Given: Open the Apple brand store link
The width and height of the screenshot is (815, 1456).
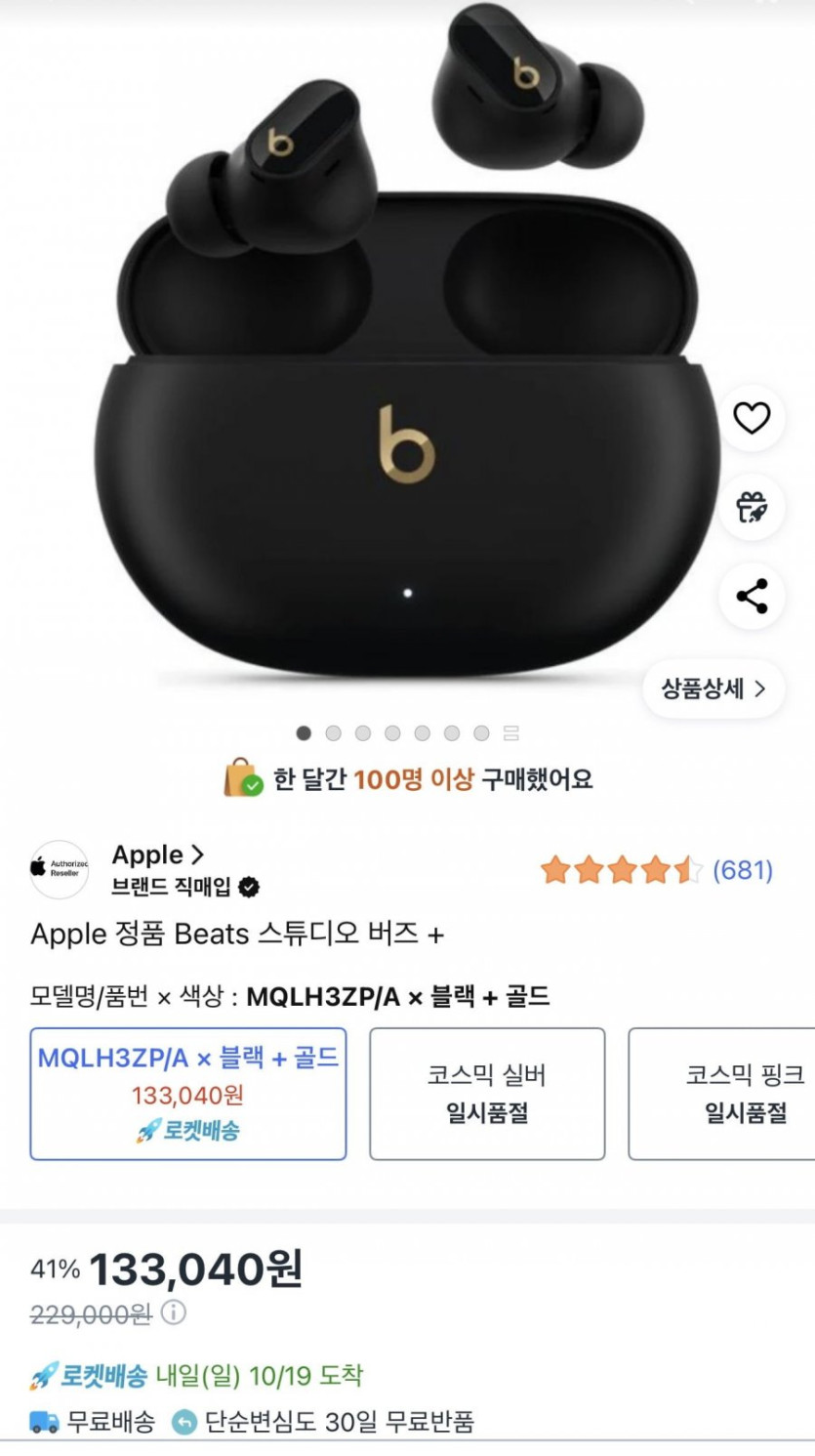Looking at the screenshot, I should 157,854.
